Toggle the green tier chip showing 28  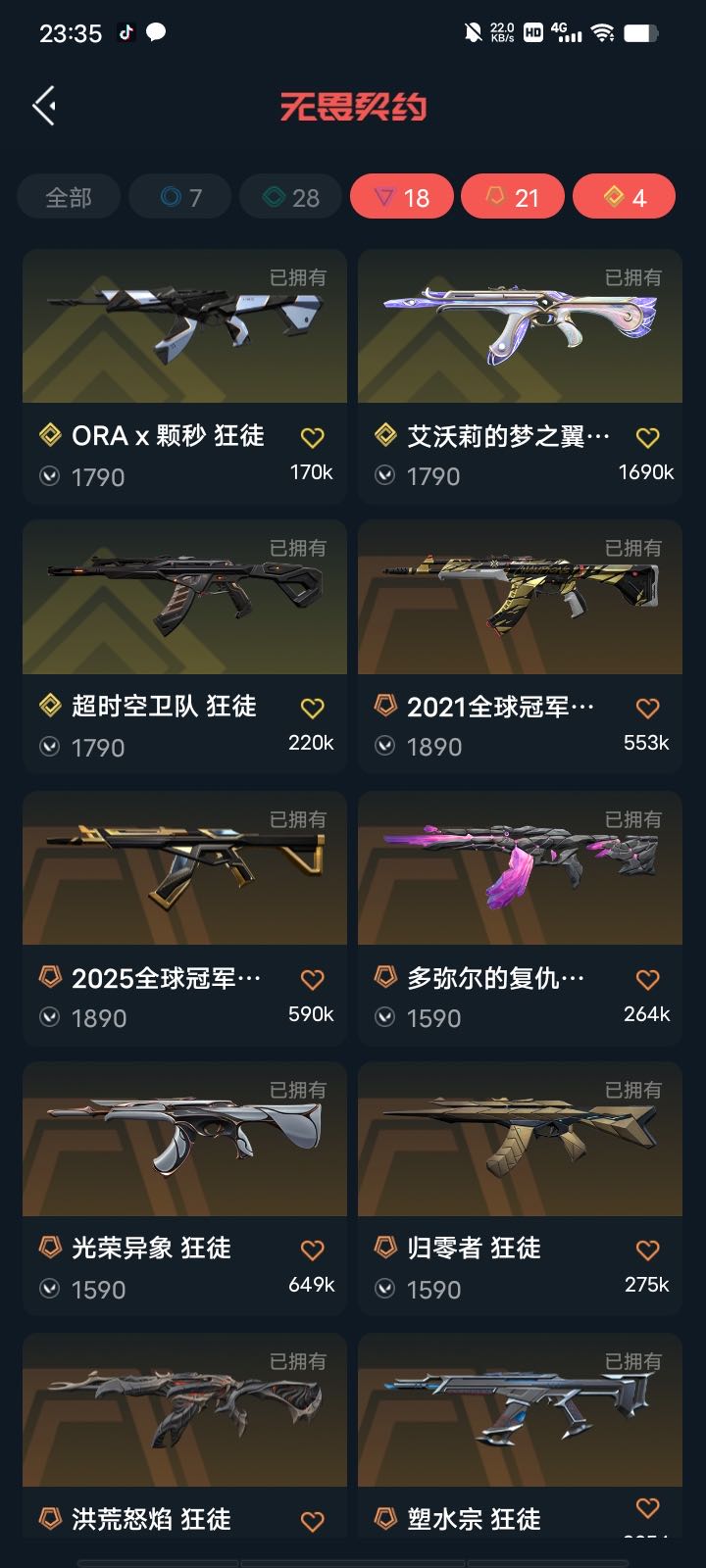click(x=291, y=197)
